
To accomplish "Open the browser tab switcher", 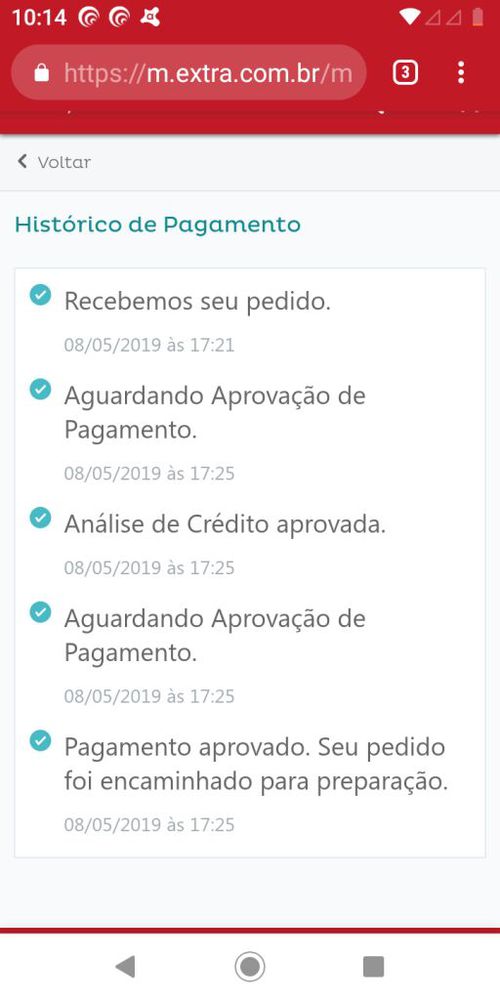I will (x=405, y=73).
